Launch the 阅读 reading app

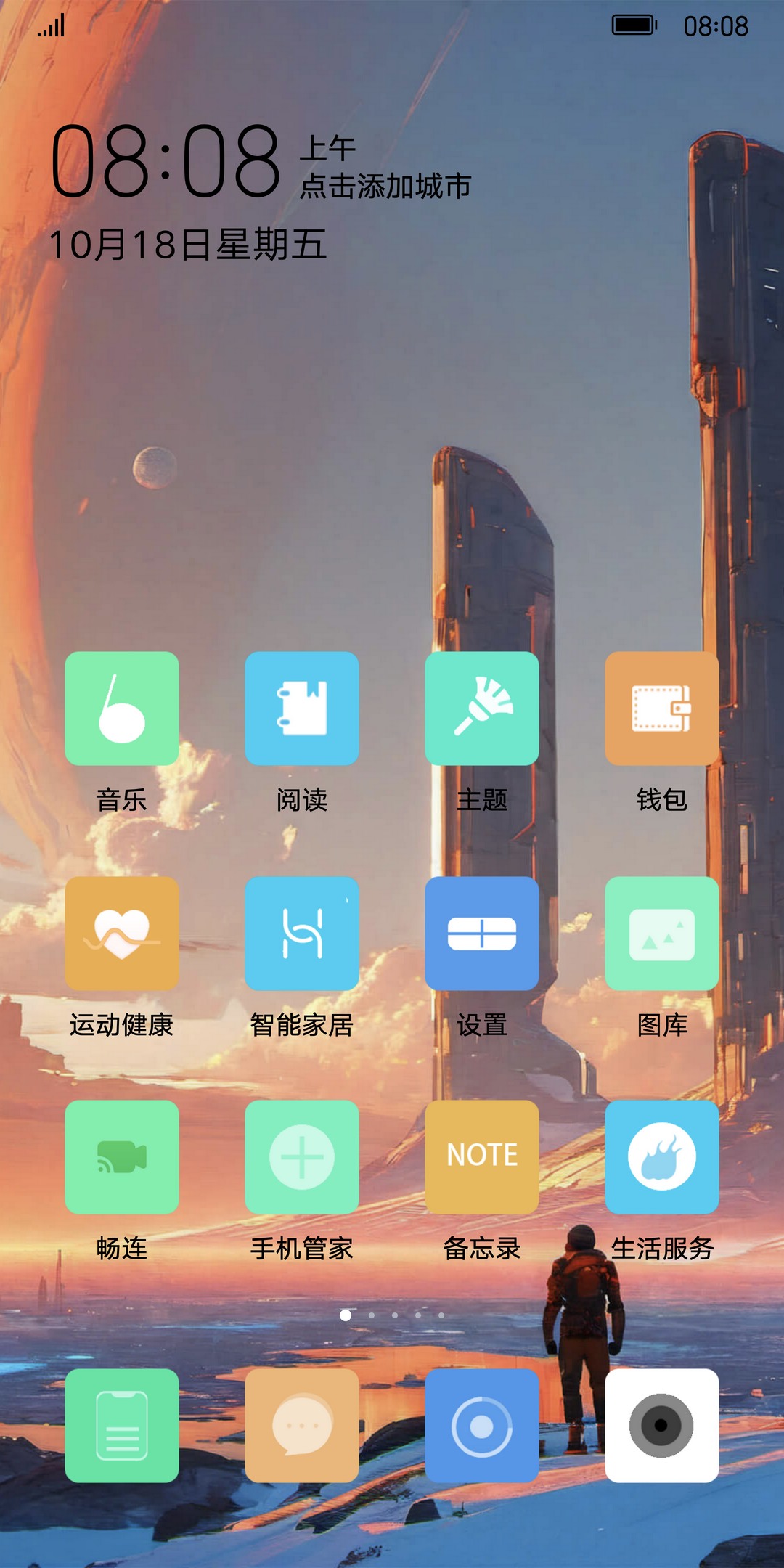(301, 709)
